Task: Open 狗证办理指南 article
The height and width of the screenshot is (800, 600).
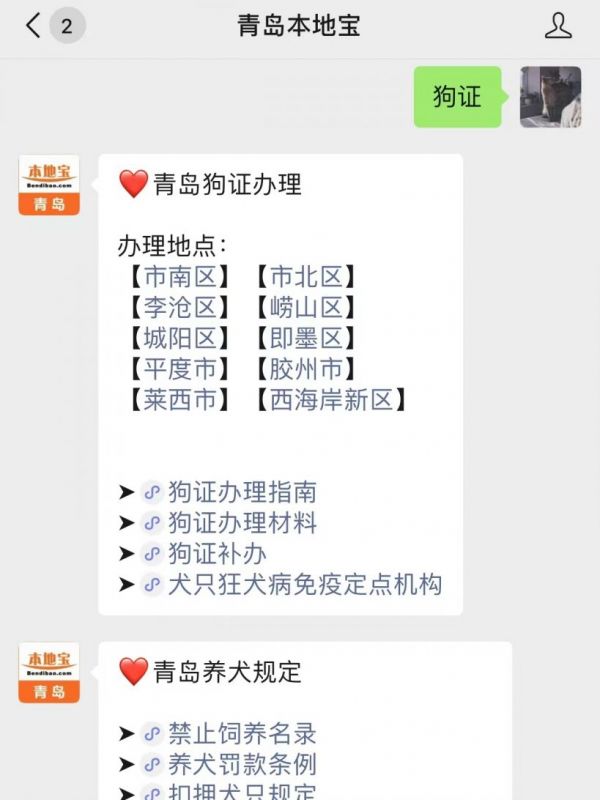Action: [x=241, y=492]
